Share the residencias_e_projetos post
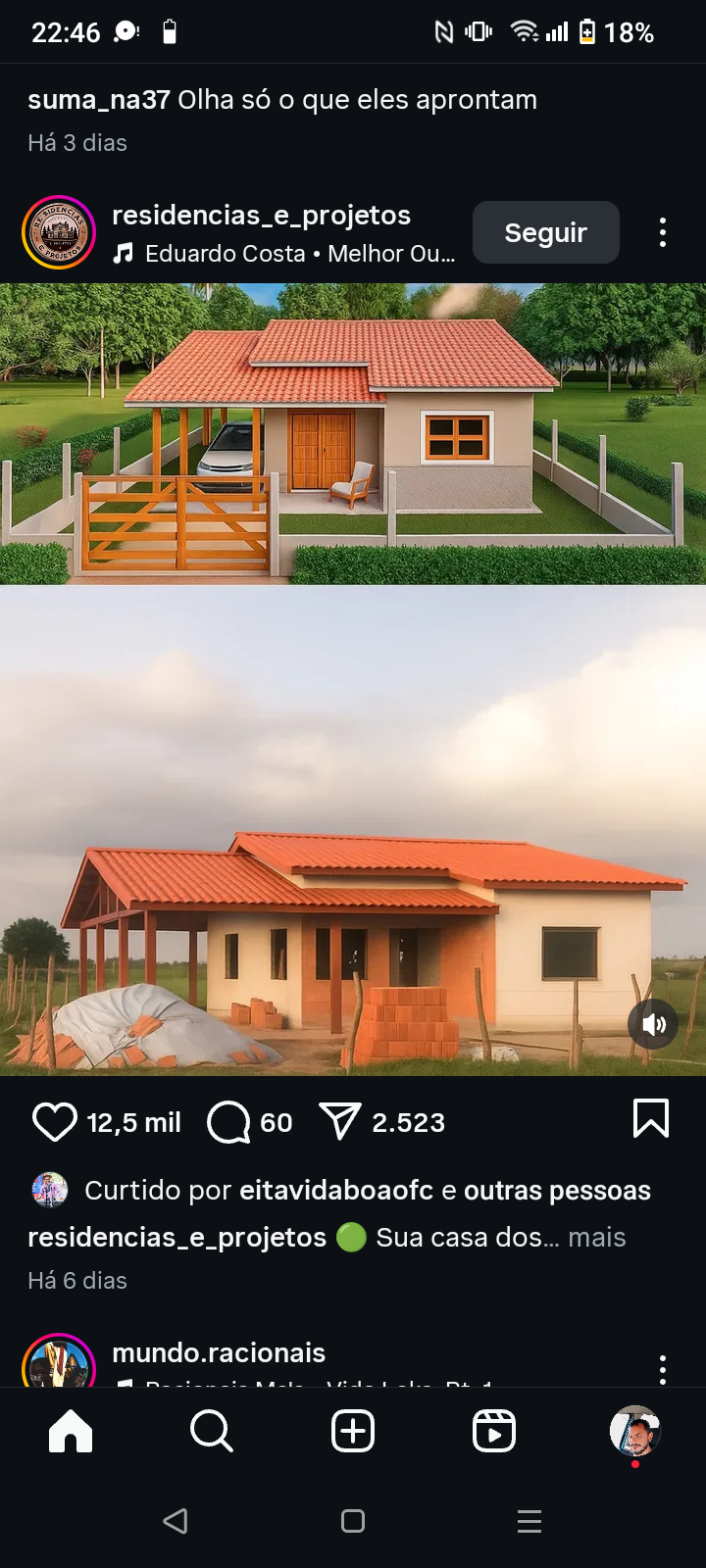 340,1122
